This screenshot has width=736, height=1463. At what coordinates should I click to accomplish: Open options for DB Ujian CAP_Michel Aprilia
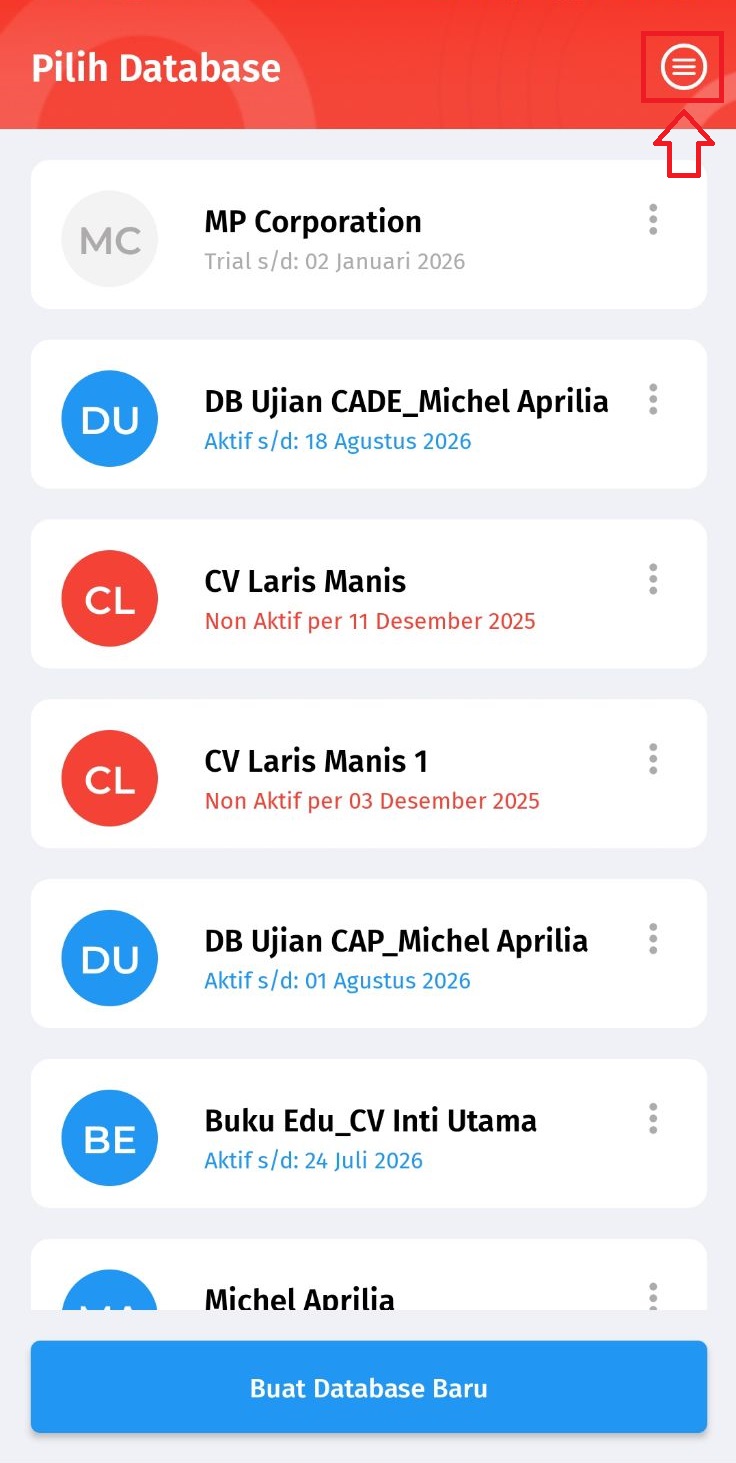pyautogui.click(x=653, y=940)
